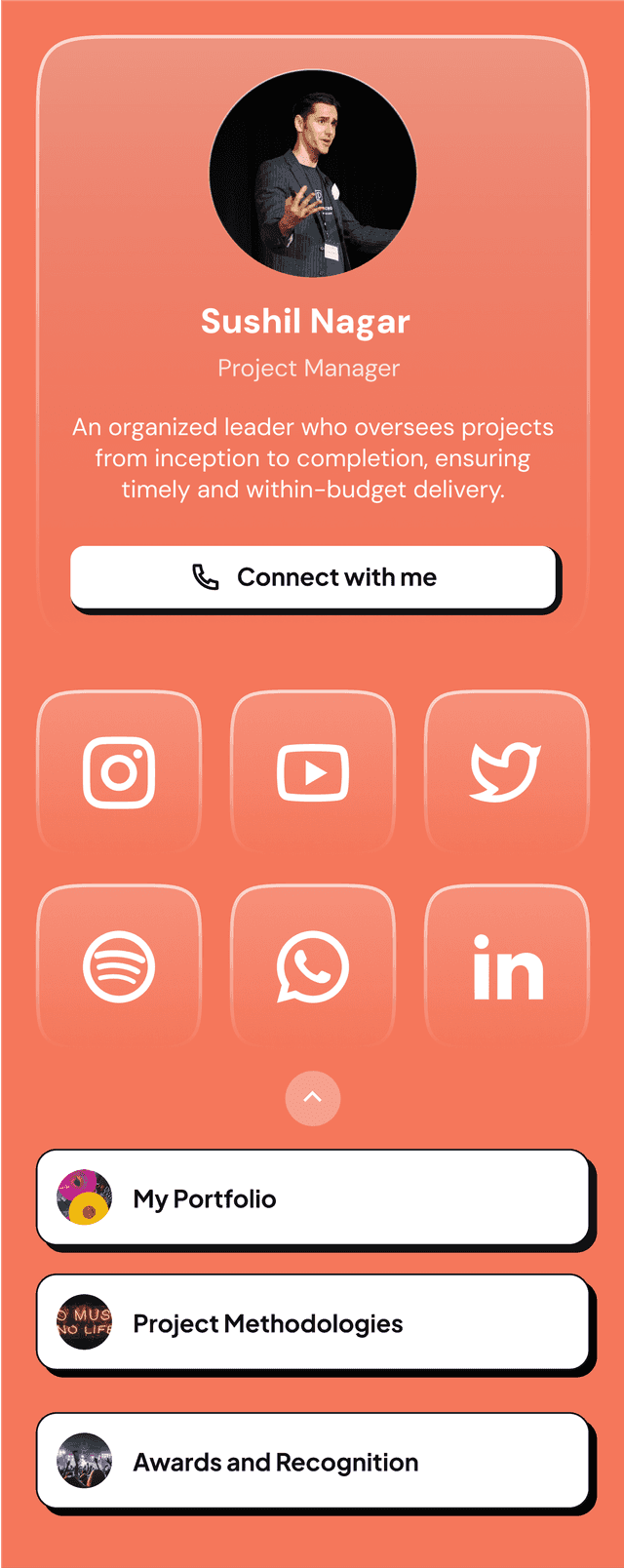Open My Portfolio
The image size is (624, 1568).
point(313,1198)
